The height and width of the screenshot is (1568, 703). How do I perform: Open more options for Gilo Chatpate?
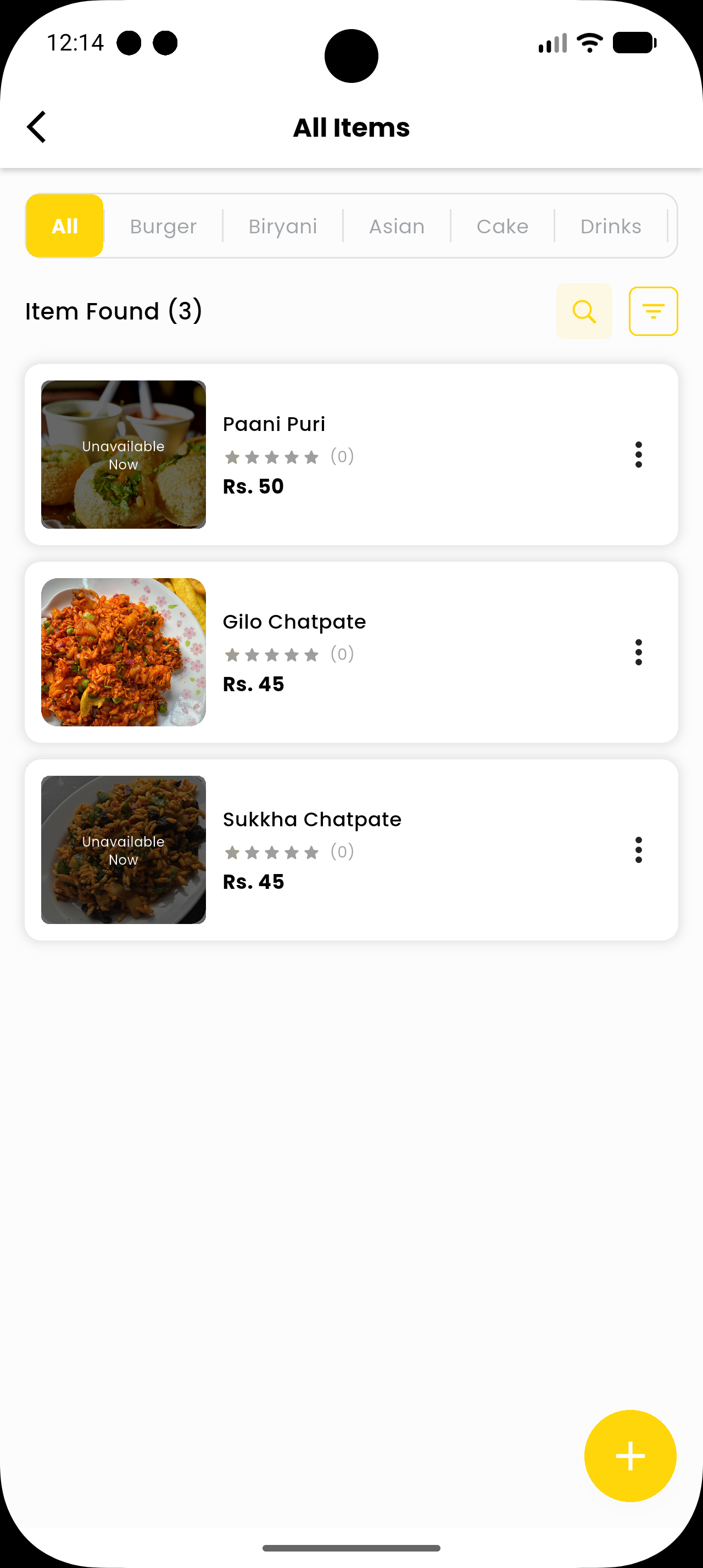click(x=639, y=652)
